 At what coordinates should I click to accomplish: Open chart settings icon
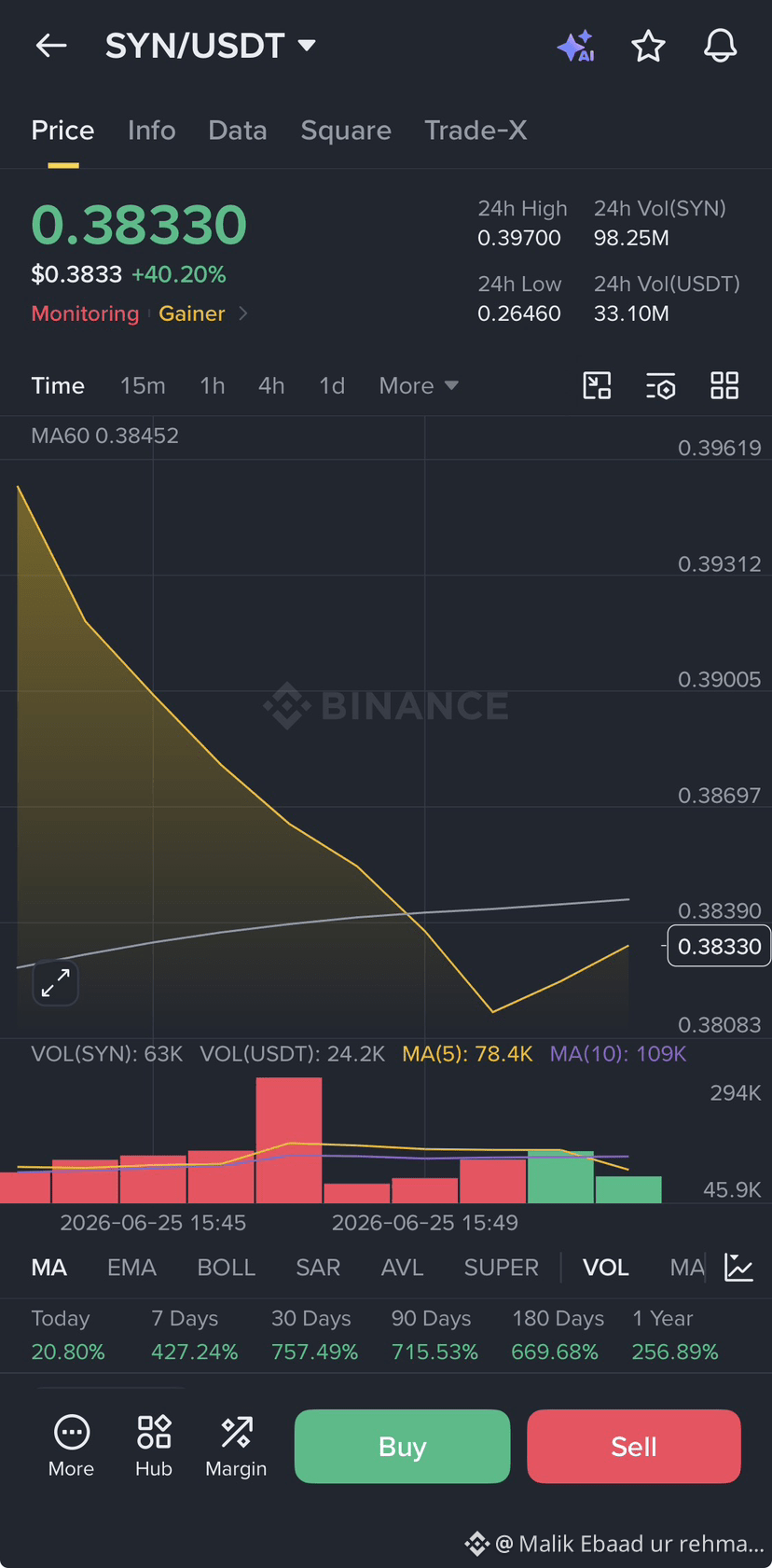click(x=660, y=385)
